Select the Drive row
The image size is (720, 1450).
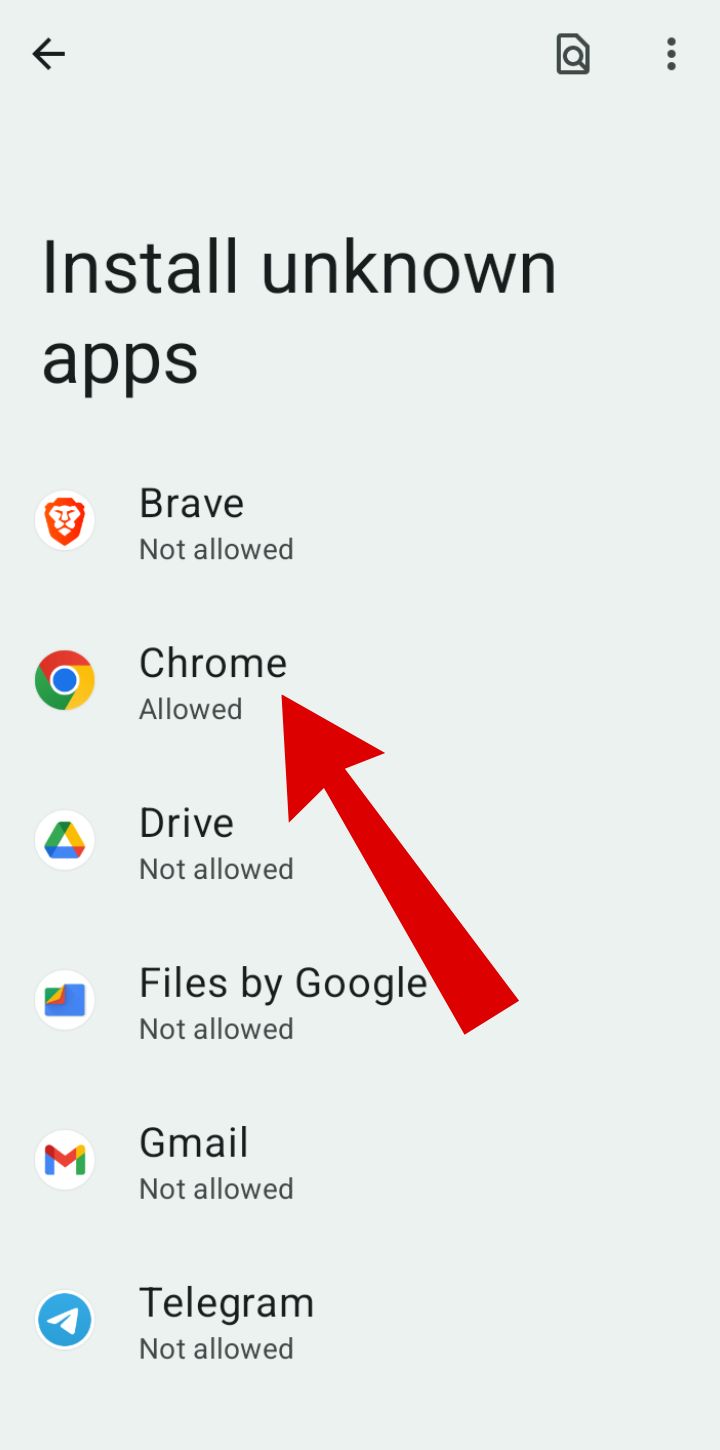tap(215, 842)
